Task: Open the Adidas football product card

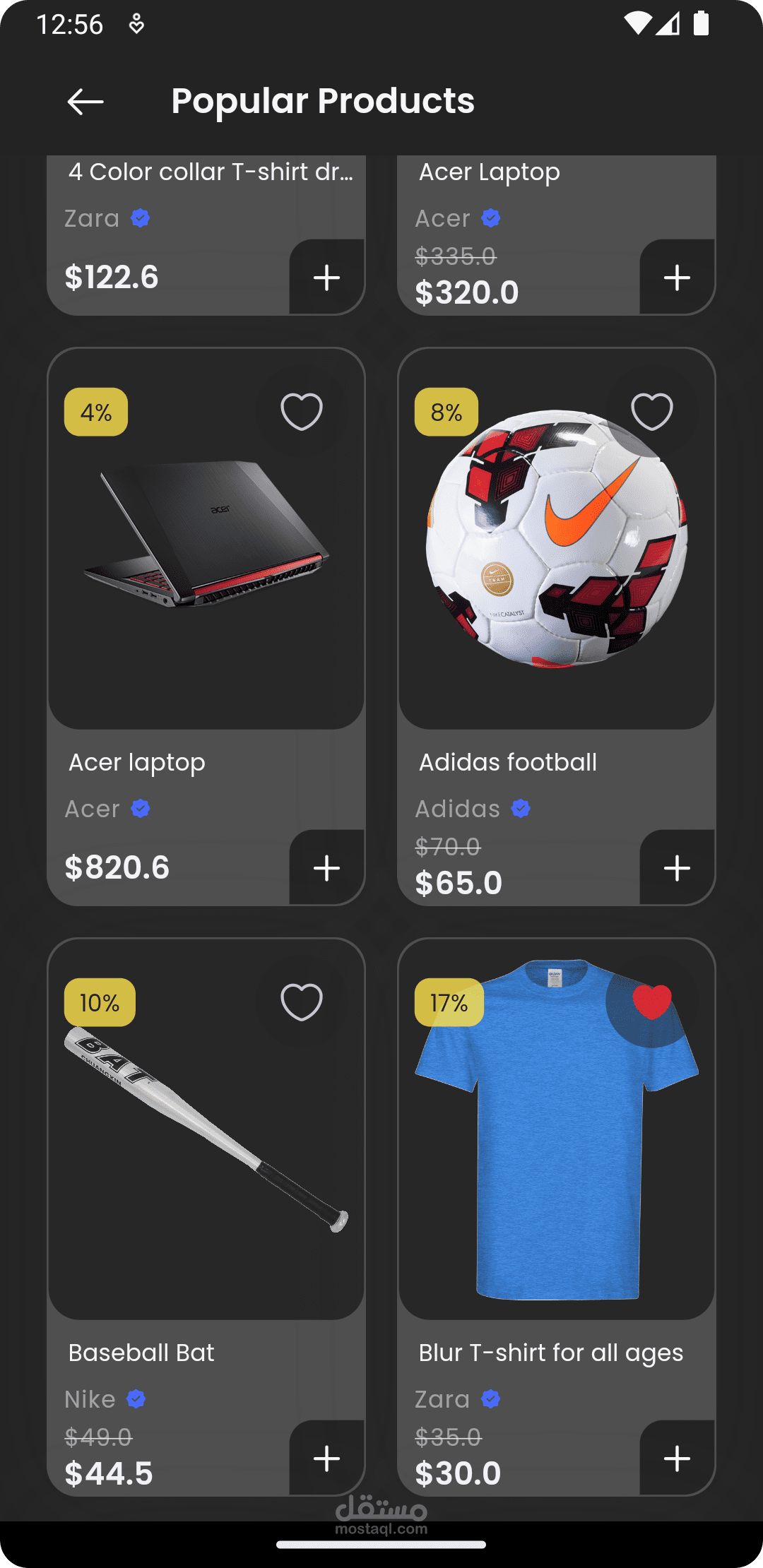Action: click(x=557, y=626)
